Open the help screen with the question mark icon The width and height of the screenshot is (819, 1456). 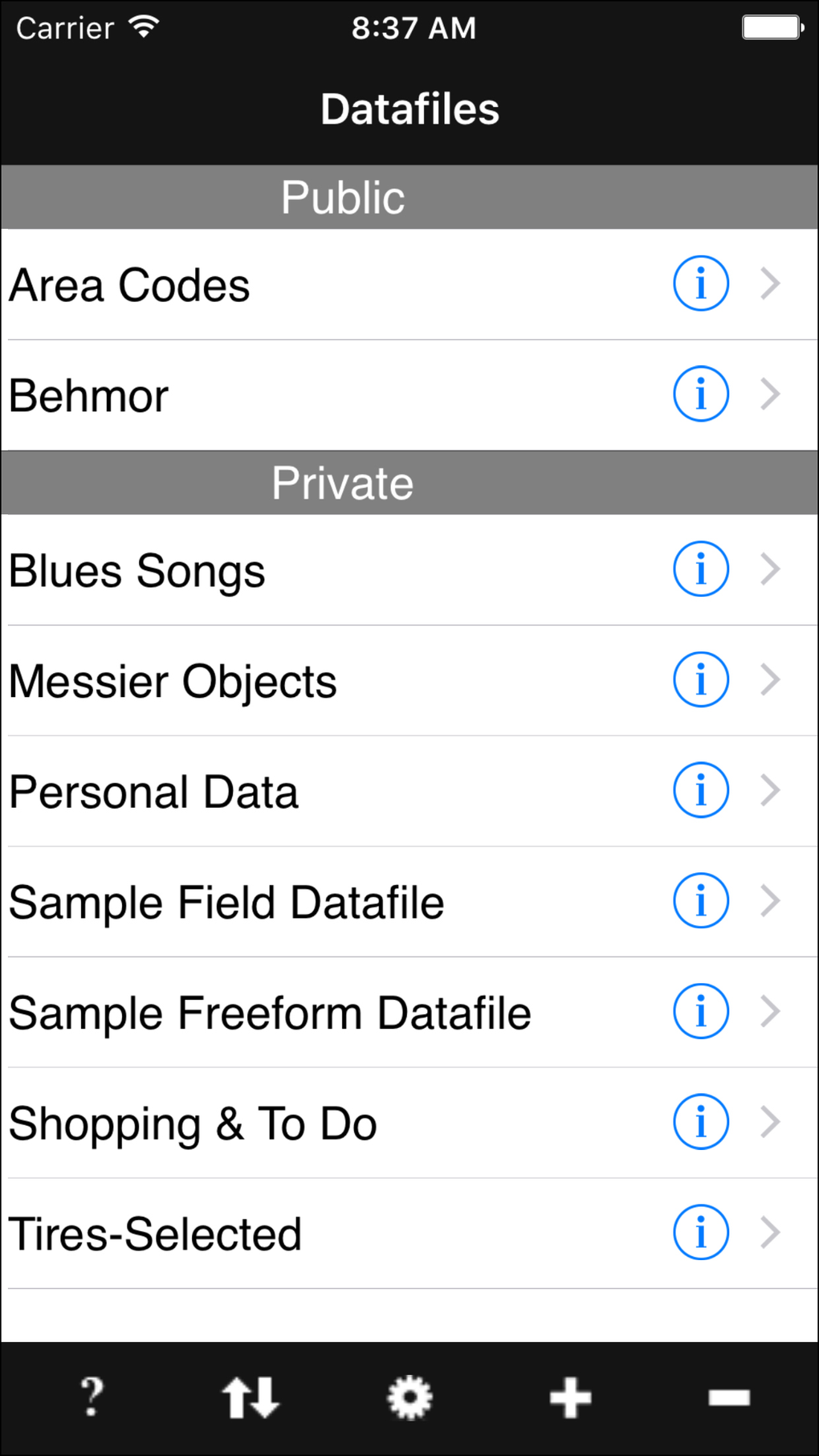pos(91,1397)
